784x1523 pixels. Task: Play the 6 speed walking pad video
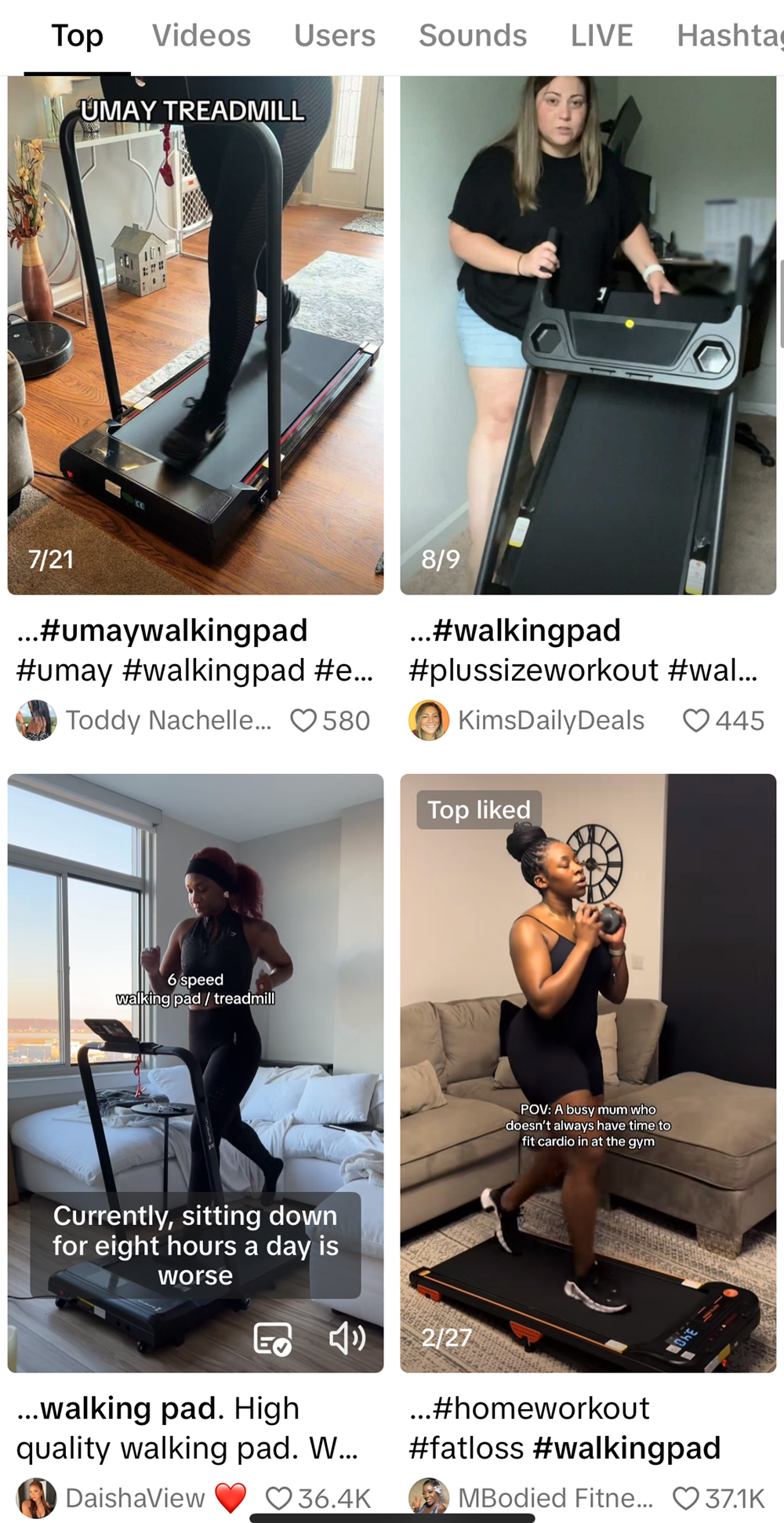195,1020
